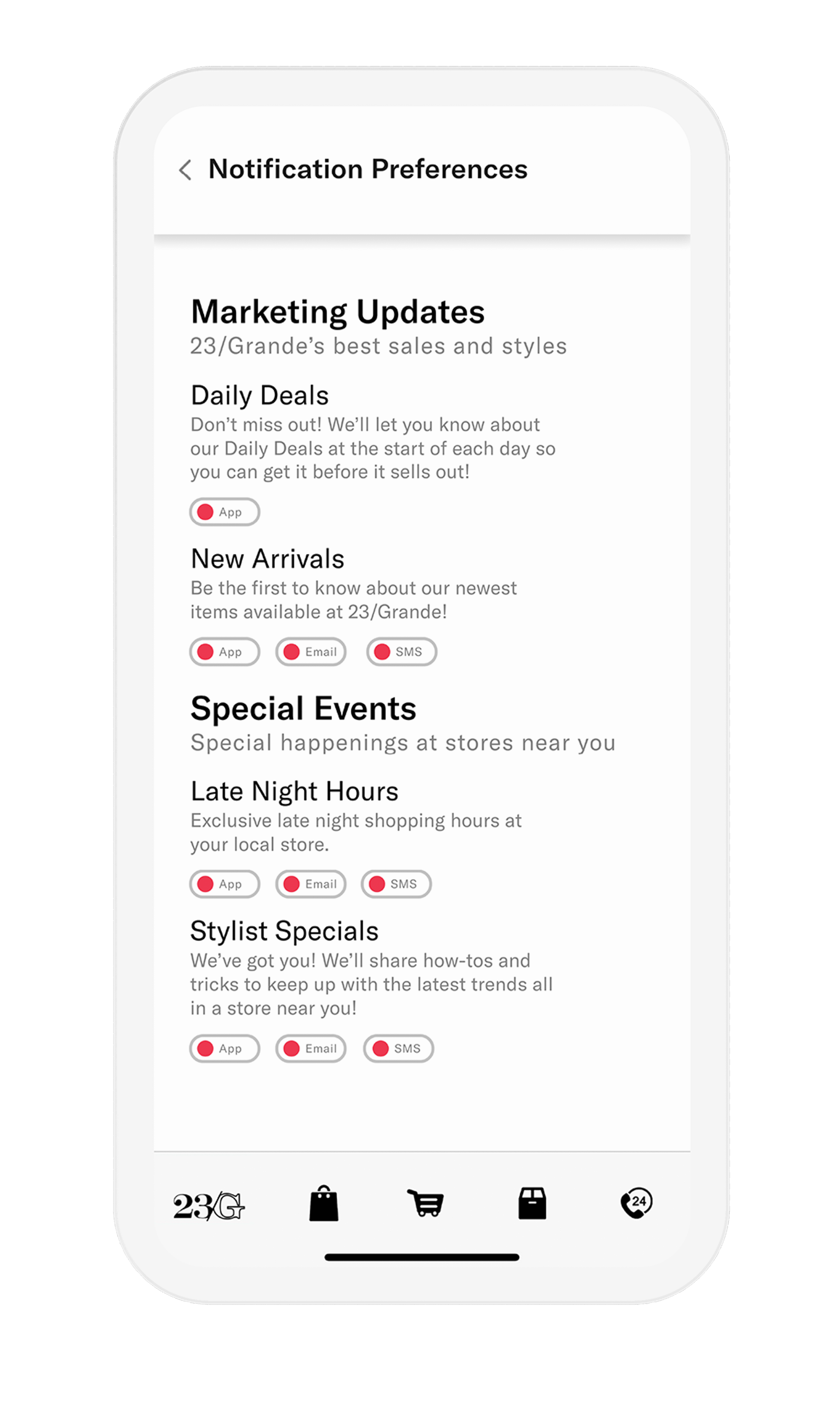Switch Email alerts for New Arrivals
840x1401 pixels.
tap(311, 652)
